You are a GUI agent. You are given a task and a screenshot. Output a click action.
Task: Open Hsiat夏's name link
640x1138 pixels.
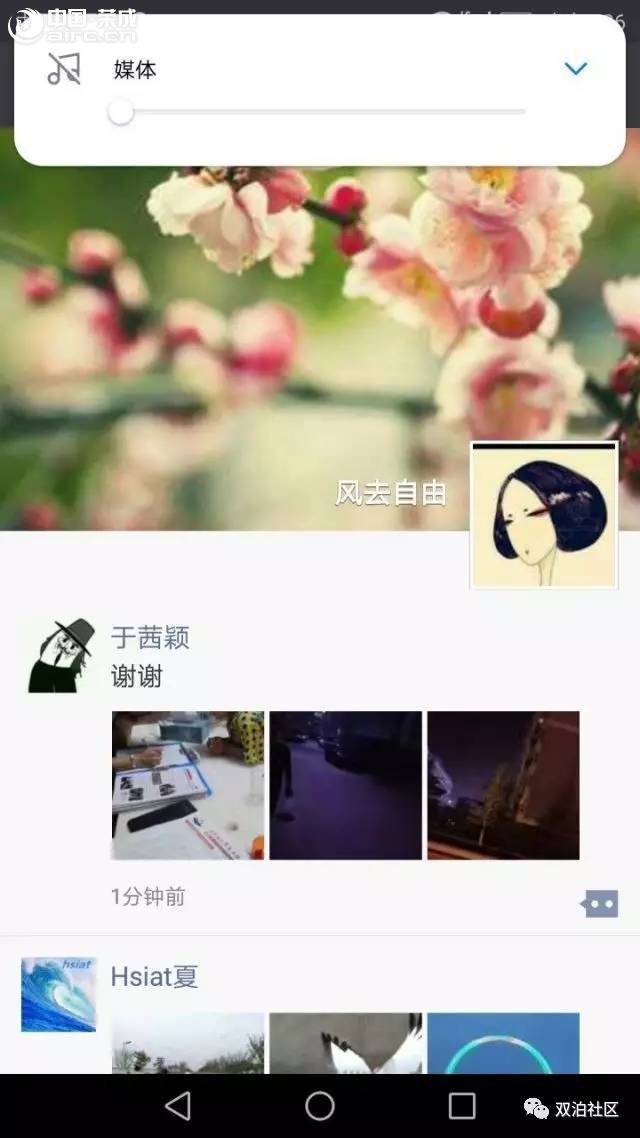(x=154, y=977)
